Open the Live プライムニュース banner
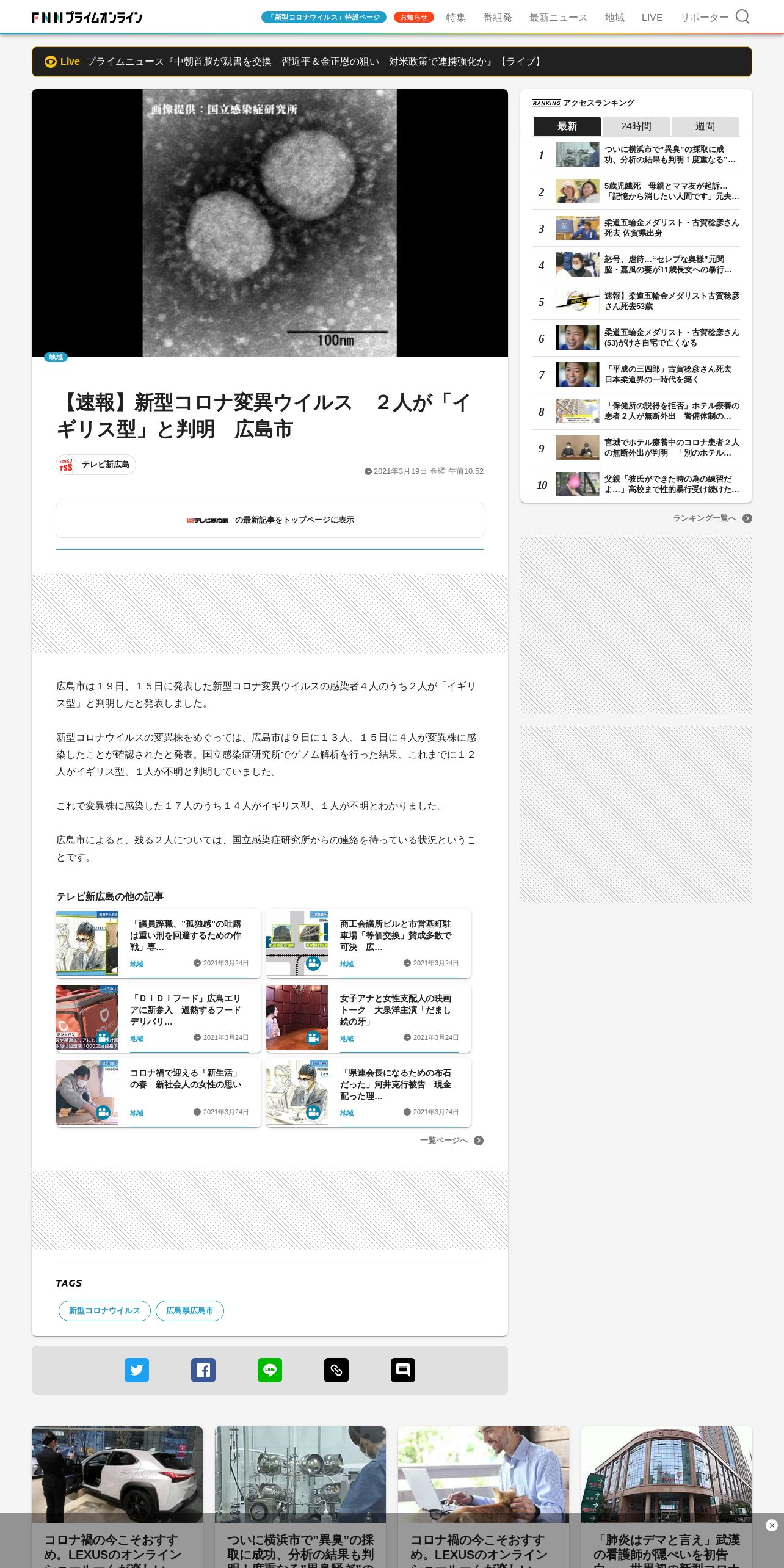The height and width of the screenshot is (1568, 784). click(392, 62)
